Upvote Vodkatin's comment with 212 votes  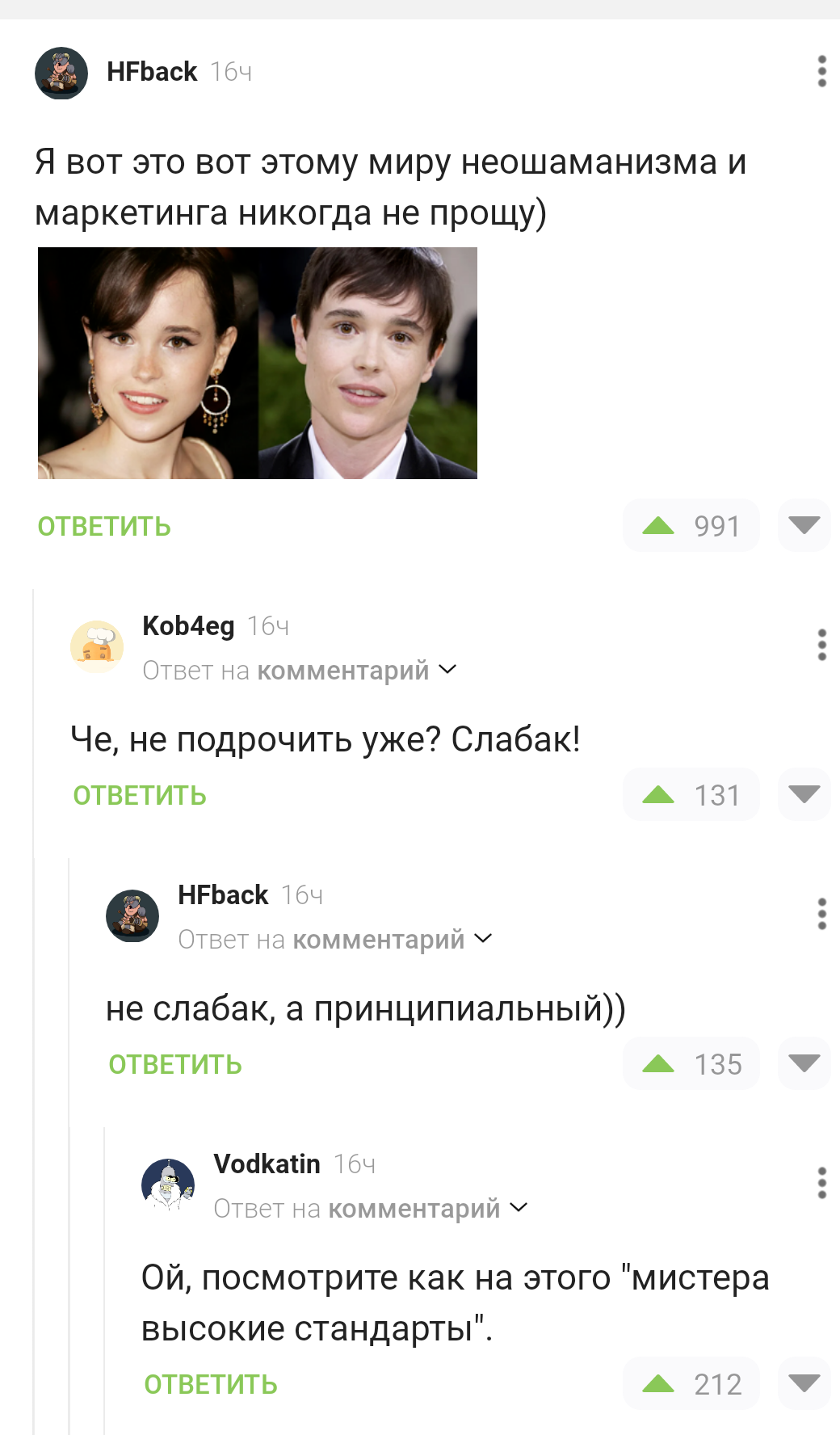pos(658,1384)
